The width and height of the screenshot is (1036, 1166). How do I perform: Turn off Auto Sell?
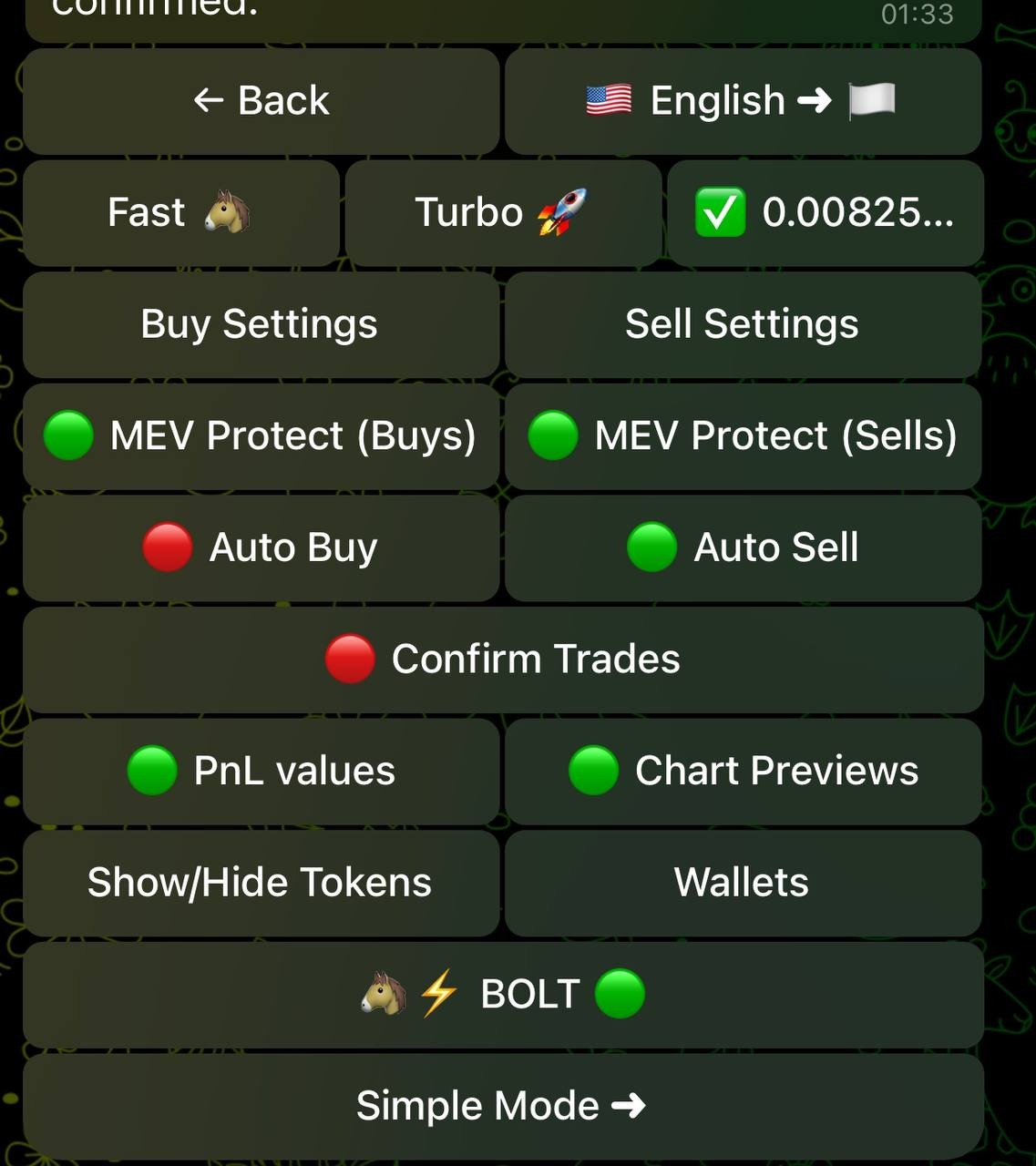coord(743,547)
